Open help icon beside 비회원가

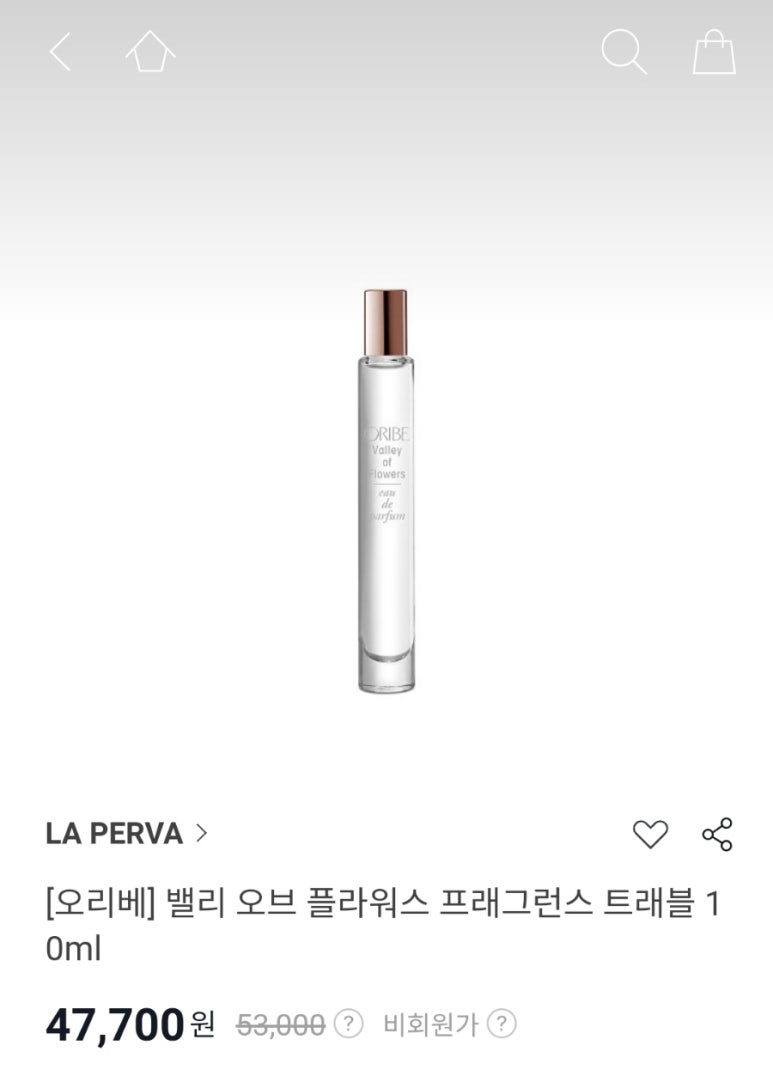501,1024
